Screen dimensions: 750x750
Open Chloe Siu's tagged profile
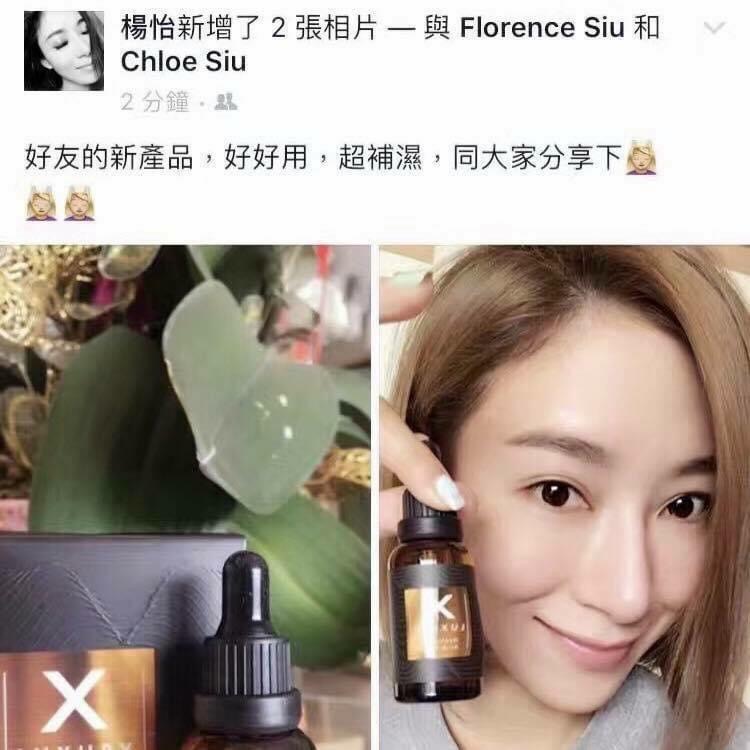(183, 62)
